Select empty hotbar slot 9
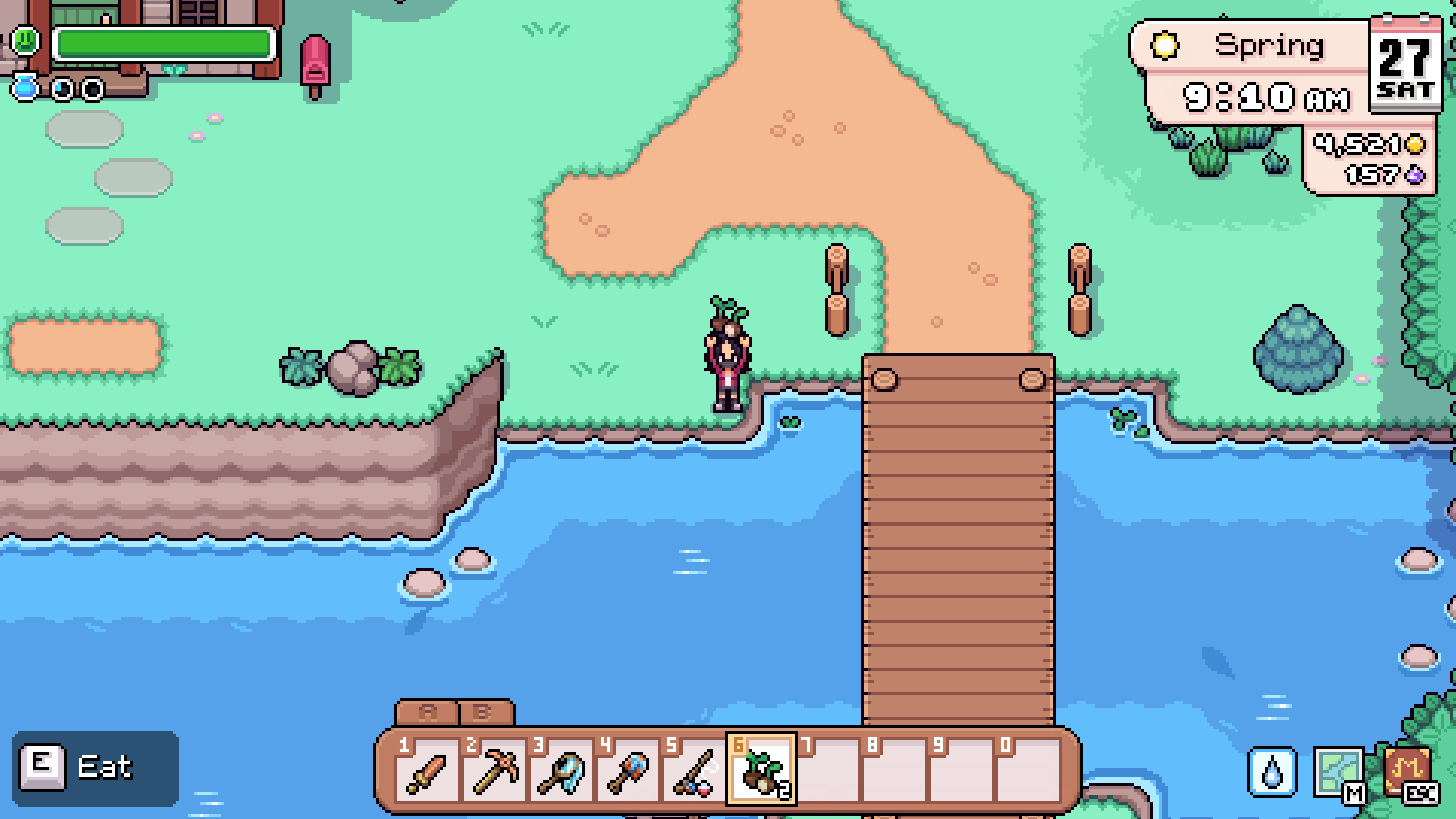The image size is (1456, 819). [x=962, y=770]
